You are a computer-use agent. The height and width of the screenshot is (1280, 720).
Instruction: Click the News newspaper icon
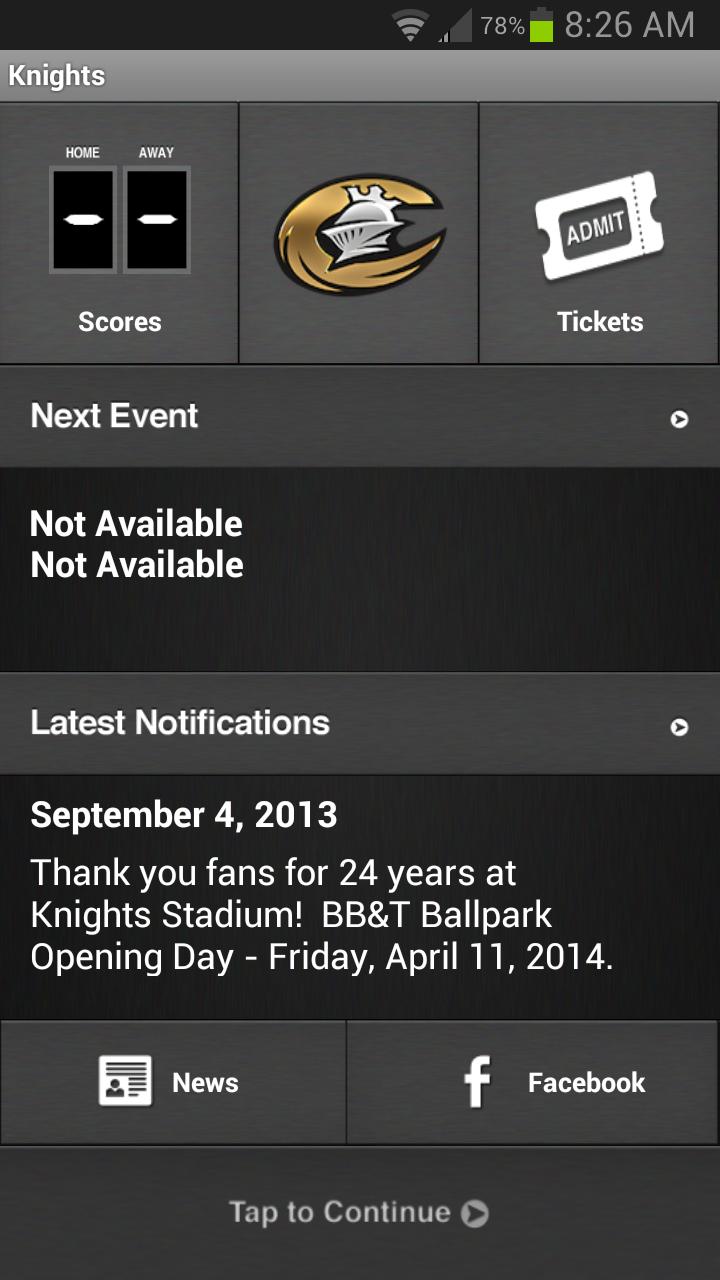pyautogui.click(x=123, y=1082)
